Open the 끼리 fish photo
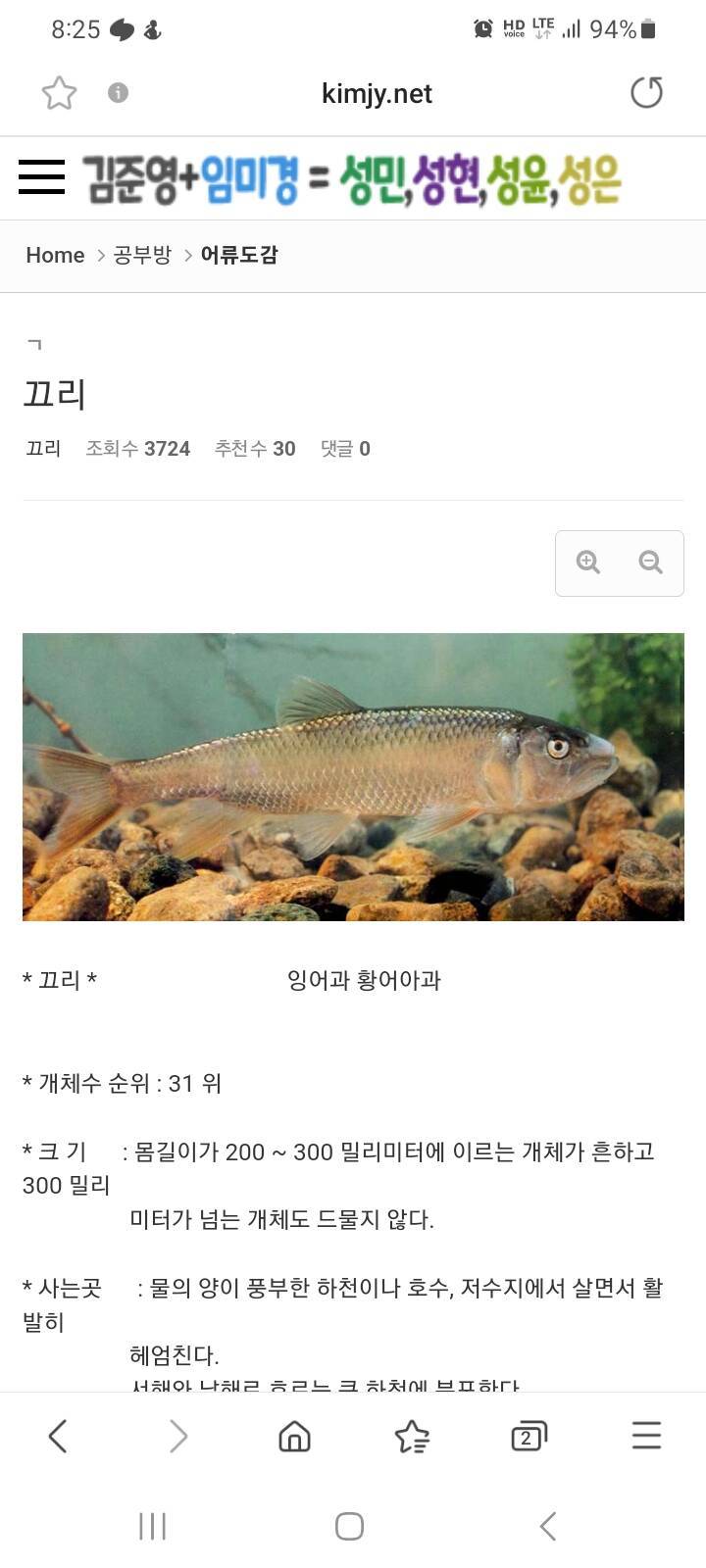Screen dimensions: 706x1568 click(353, 776)
